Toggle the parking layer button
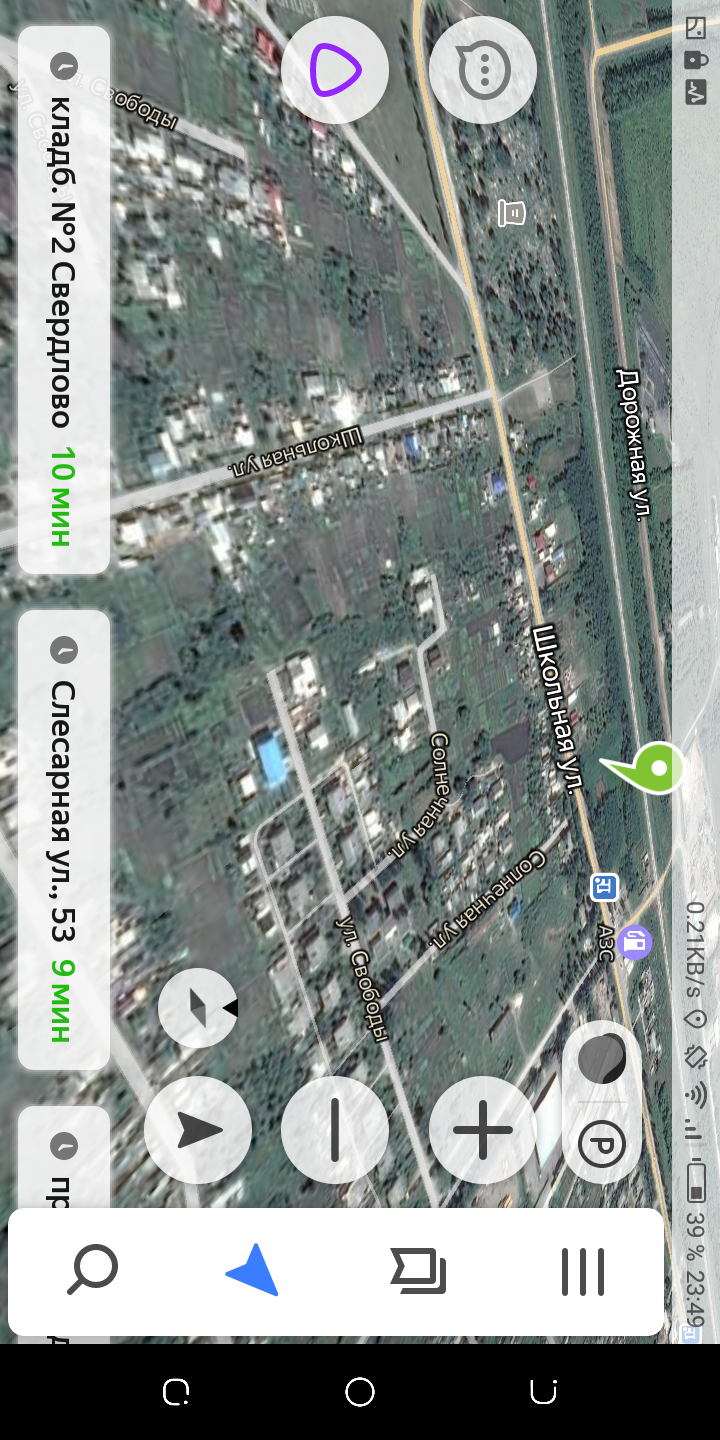 coord(602,1143)
